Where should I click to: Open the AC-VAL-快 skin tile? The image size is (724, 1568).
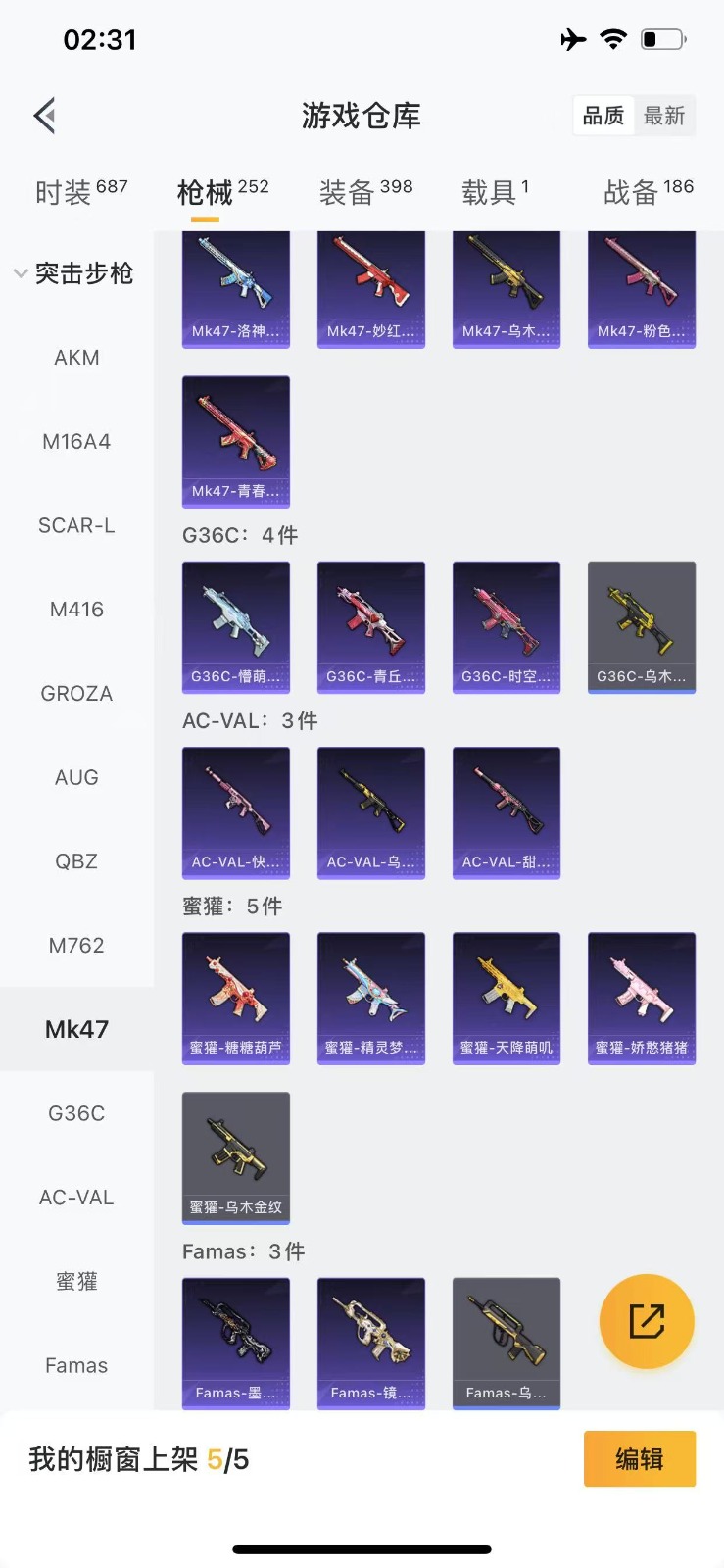coord(236,812)
